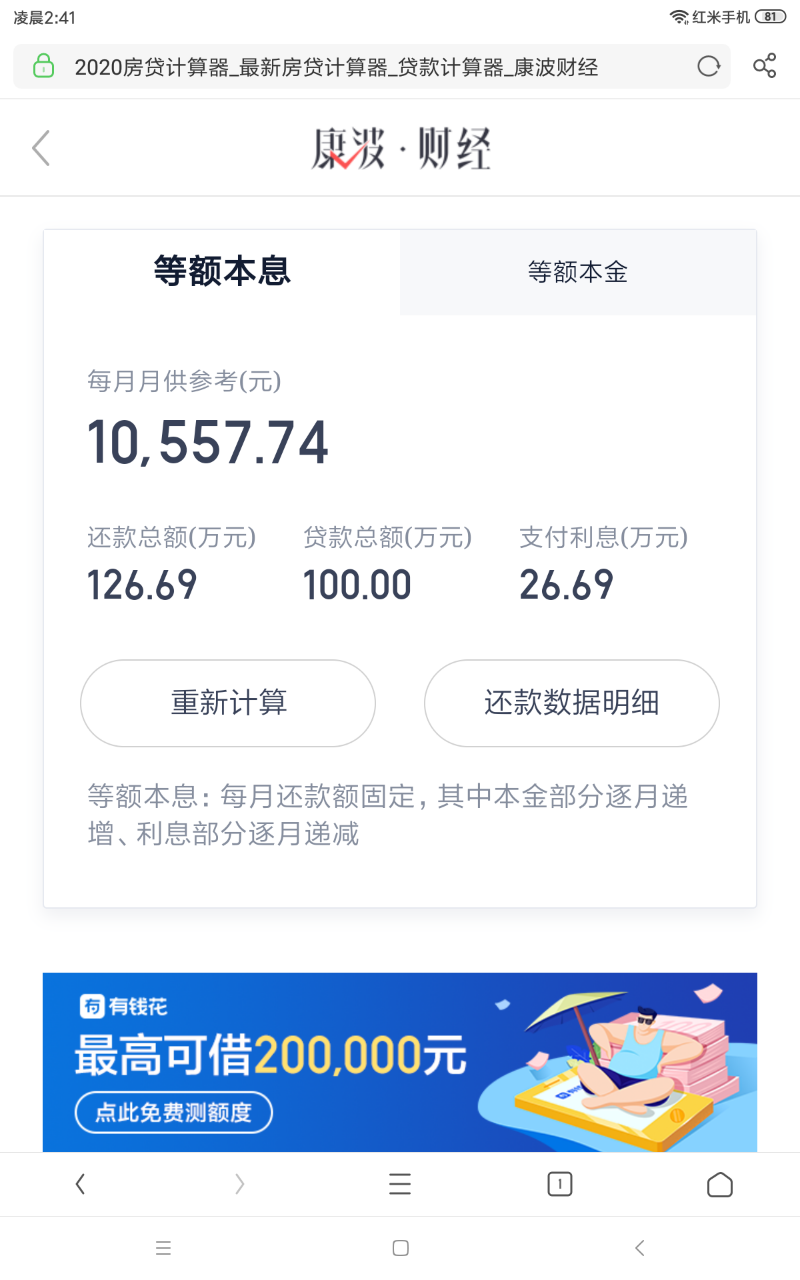Select the 等额本息 tab
The height and width of the screenshot is (1280, 800).
(222, 272)
